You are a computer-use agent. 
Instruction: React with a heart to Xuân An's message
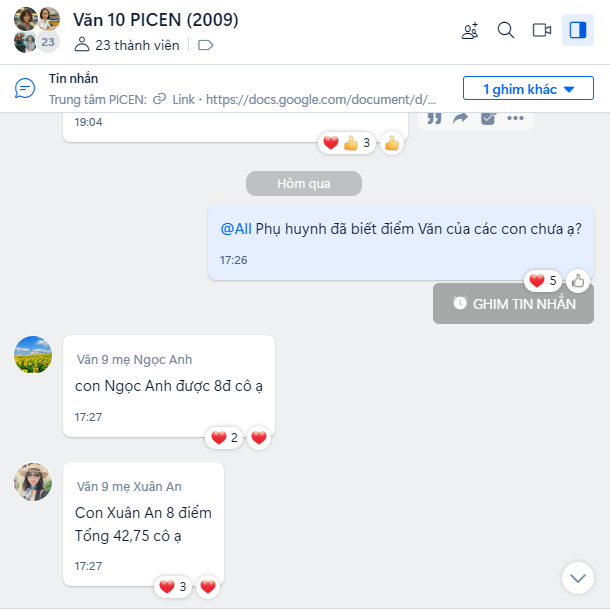[208, 587]
